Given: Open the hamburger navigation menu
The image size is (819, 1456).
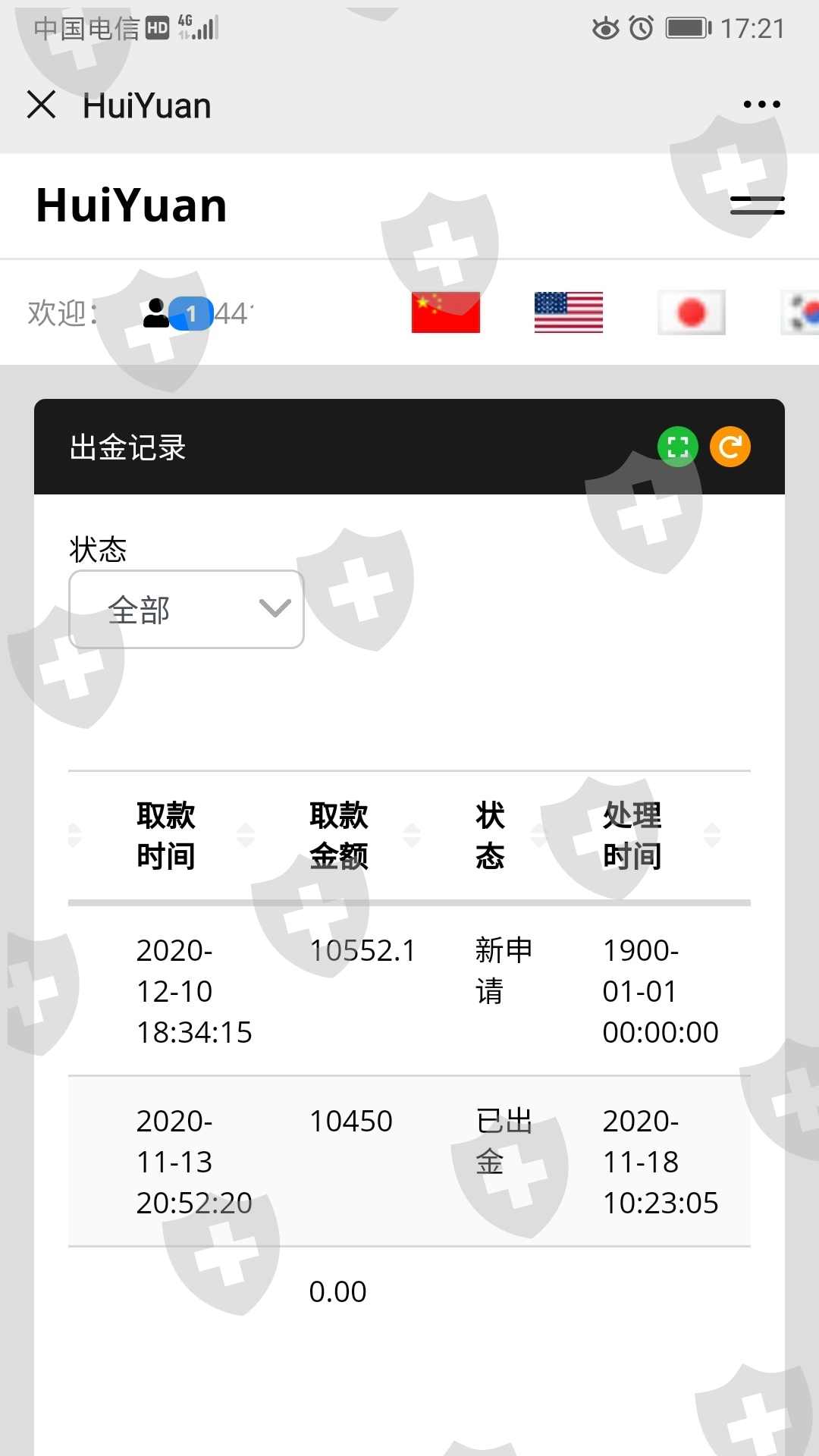Looking at the screenshot, I should point(757,206).
